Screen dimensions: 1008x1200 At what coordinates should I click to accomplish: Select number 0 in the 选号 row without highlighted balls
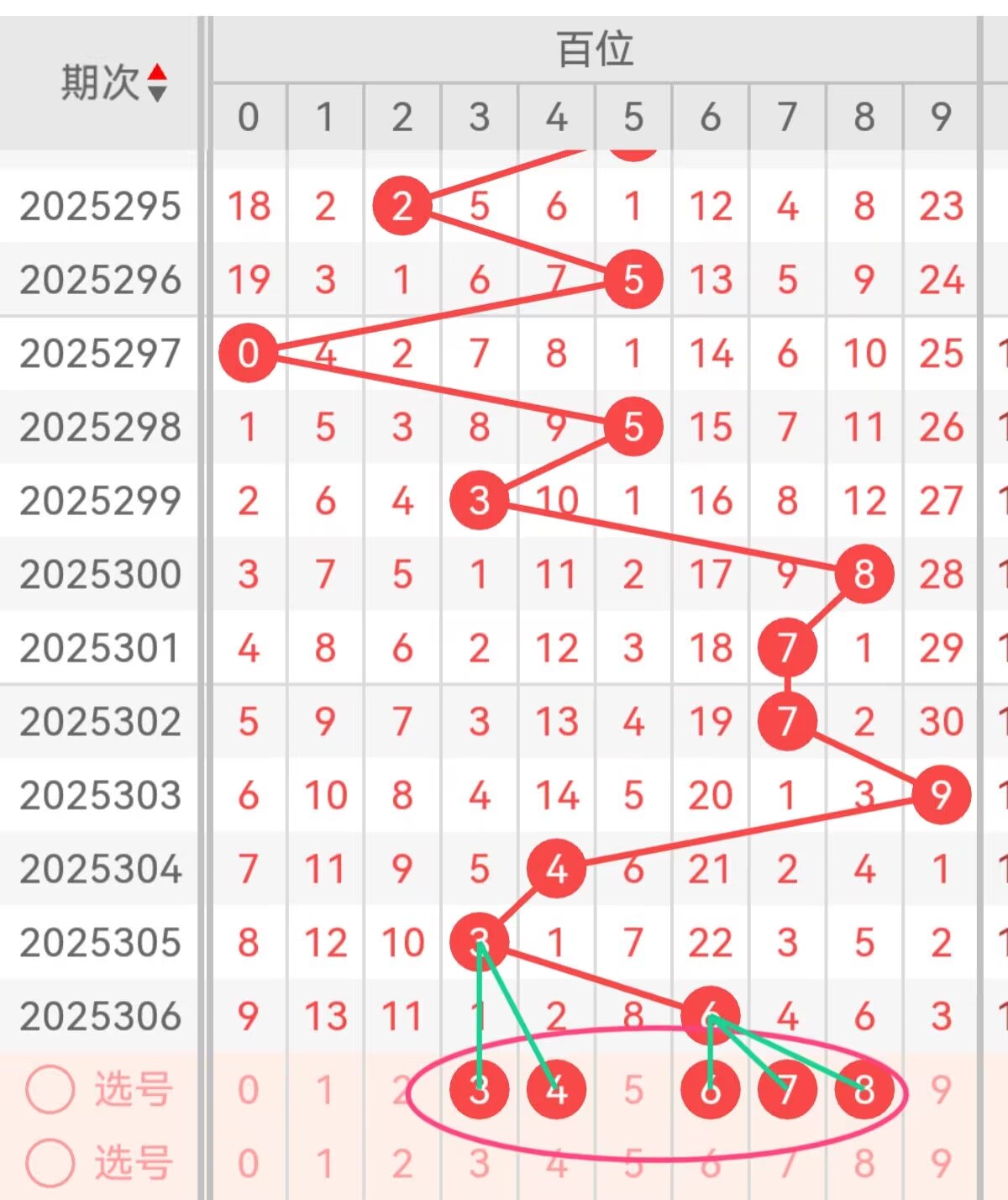248,1164
